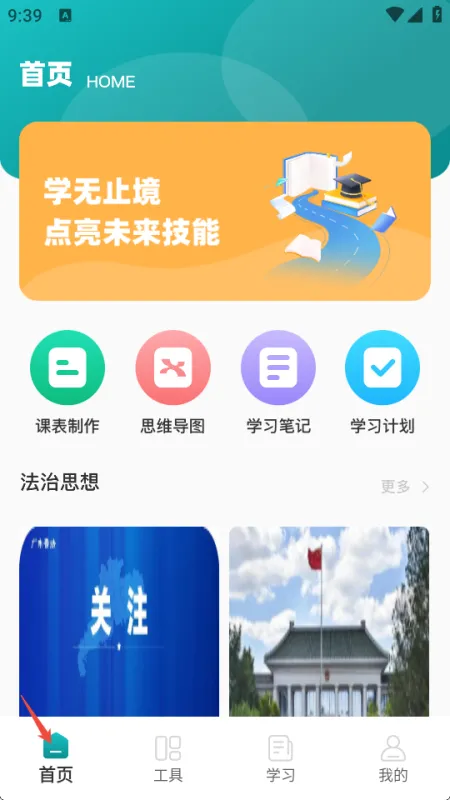Open the blue 关注 article card
The image size is (450, 800).
[119, 621]
